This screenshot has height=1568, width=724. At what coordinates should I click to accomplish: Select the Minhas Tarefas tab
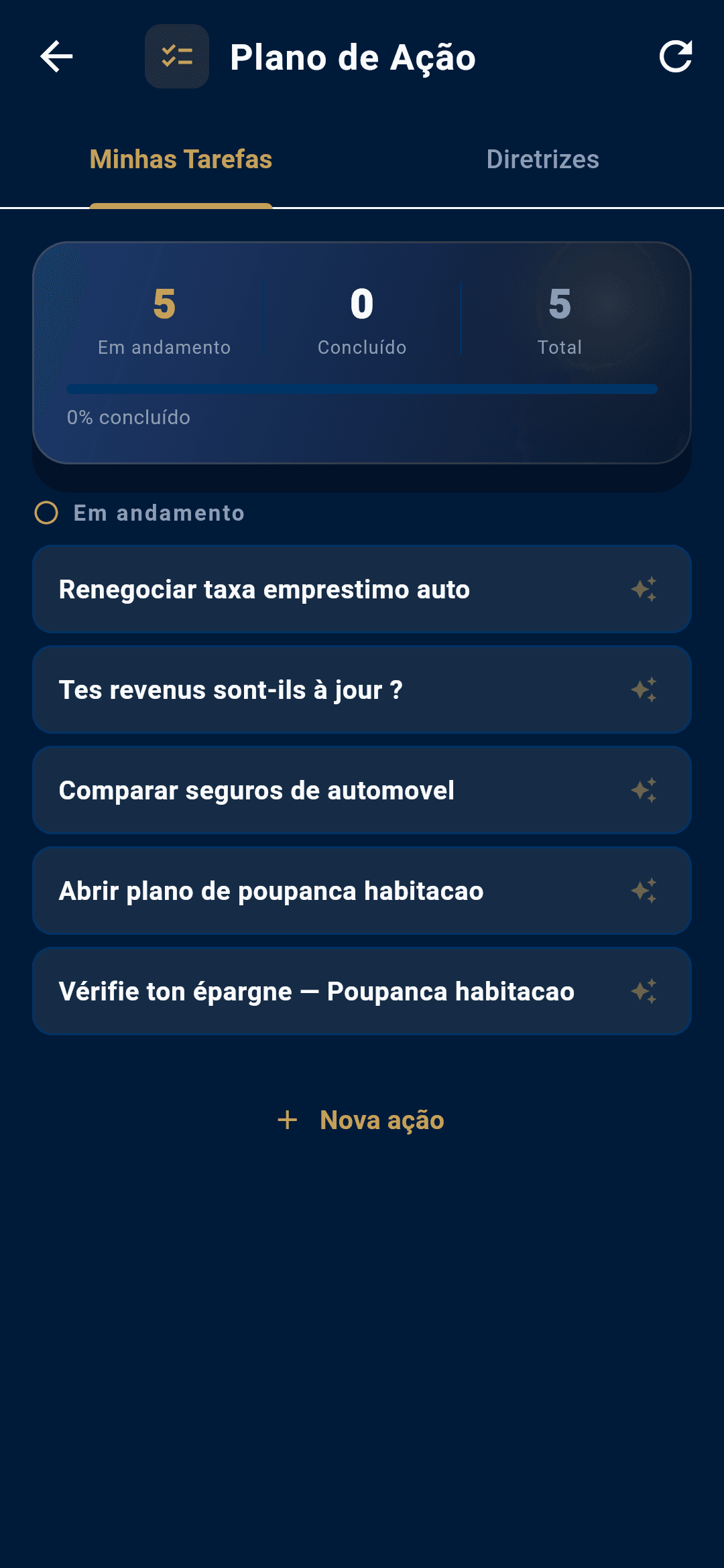click(x=181, y=159)
